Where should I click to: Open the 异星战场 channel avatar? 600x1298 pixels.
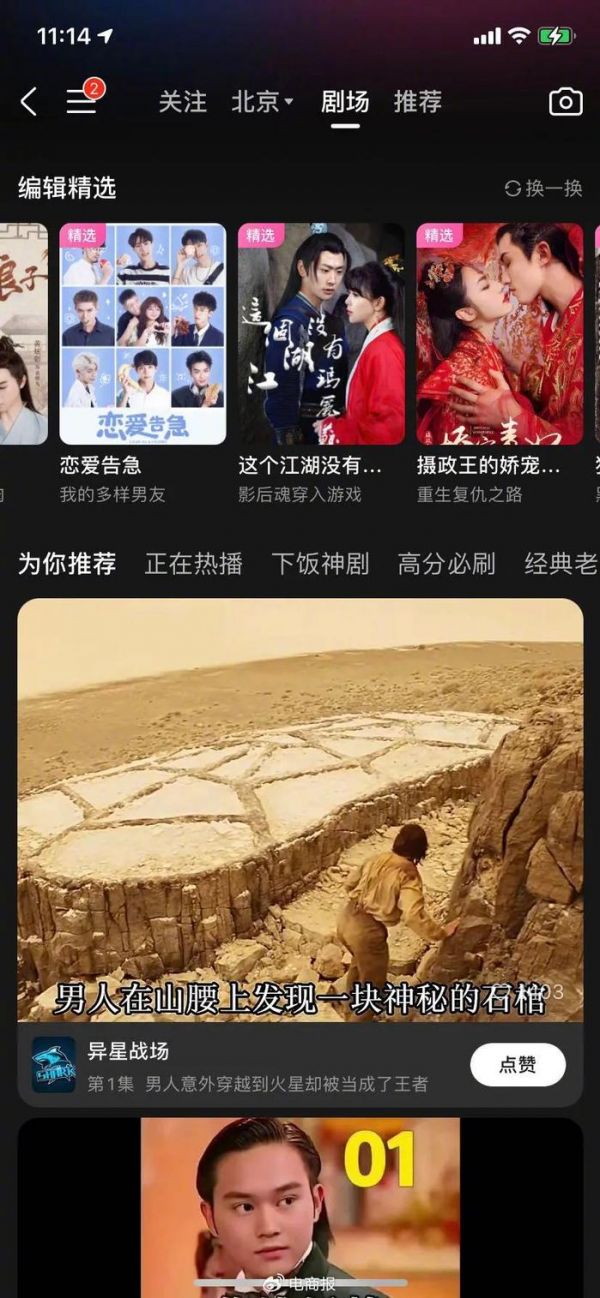tap(54, 1065)
